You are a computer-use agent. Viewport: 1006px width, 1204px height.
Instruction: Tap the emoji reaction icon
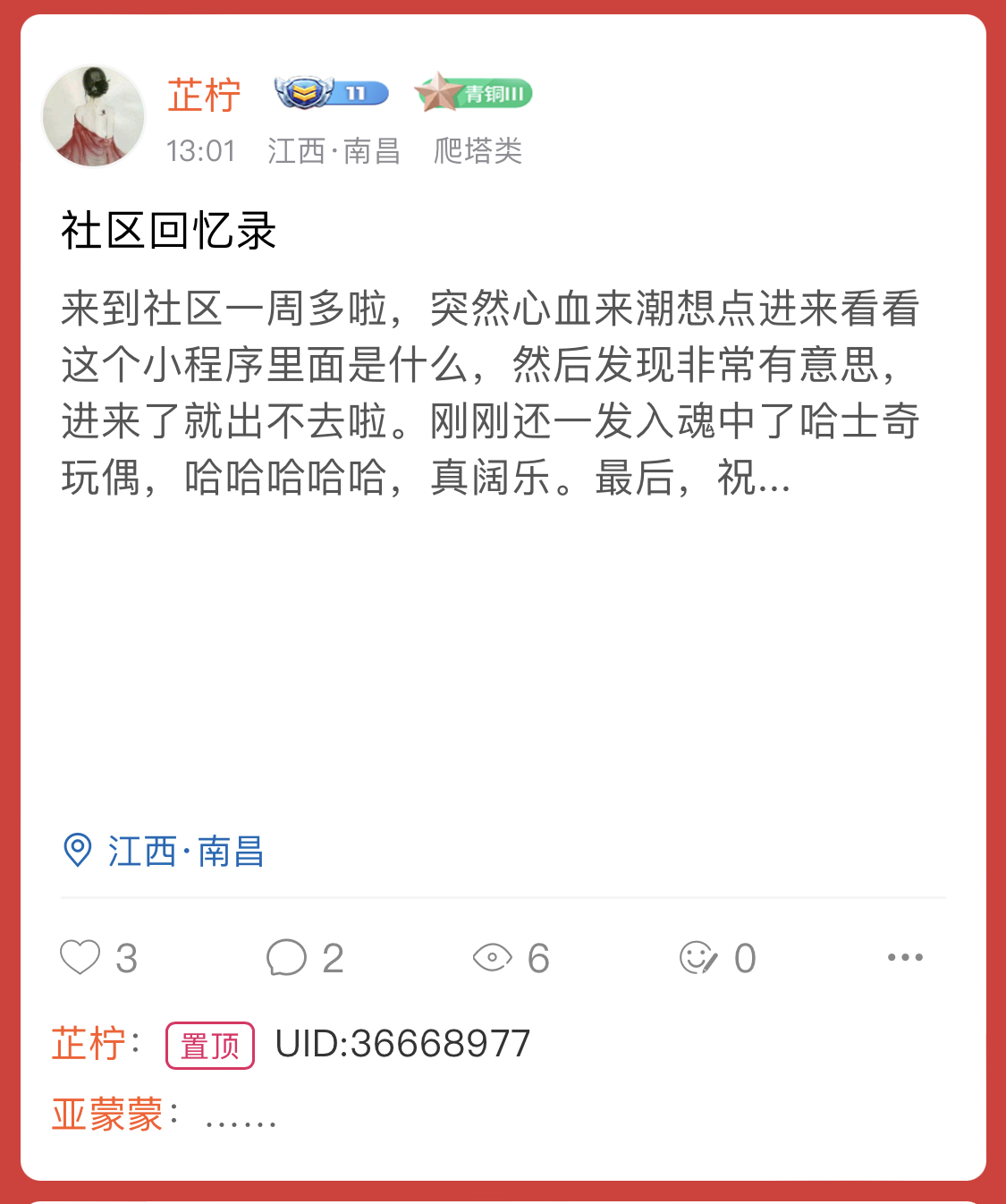click(698, 957)
